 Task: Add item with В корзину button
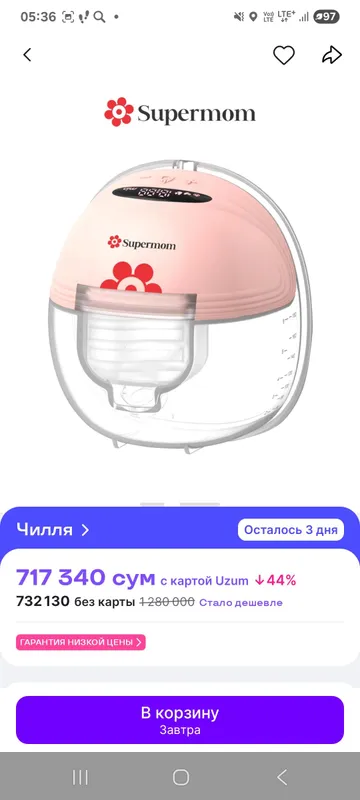pos(180,719)
